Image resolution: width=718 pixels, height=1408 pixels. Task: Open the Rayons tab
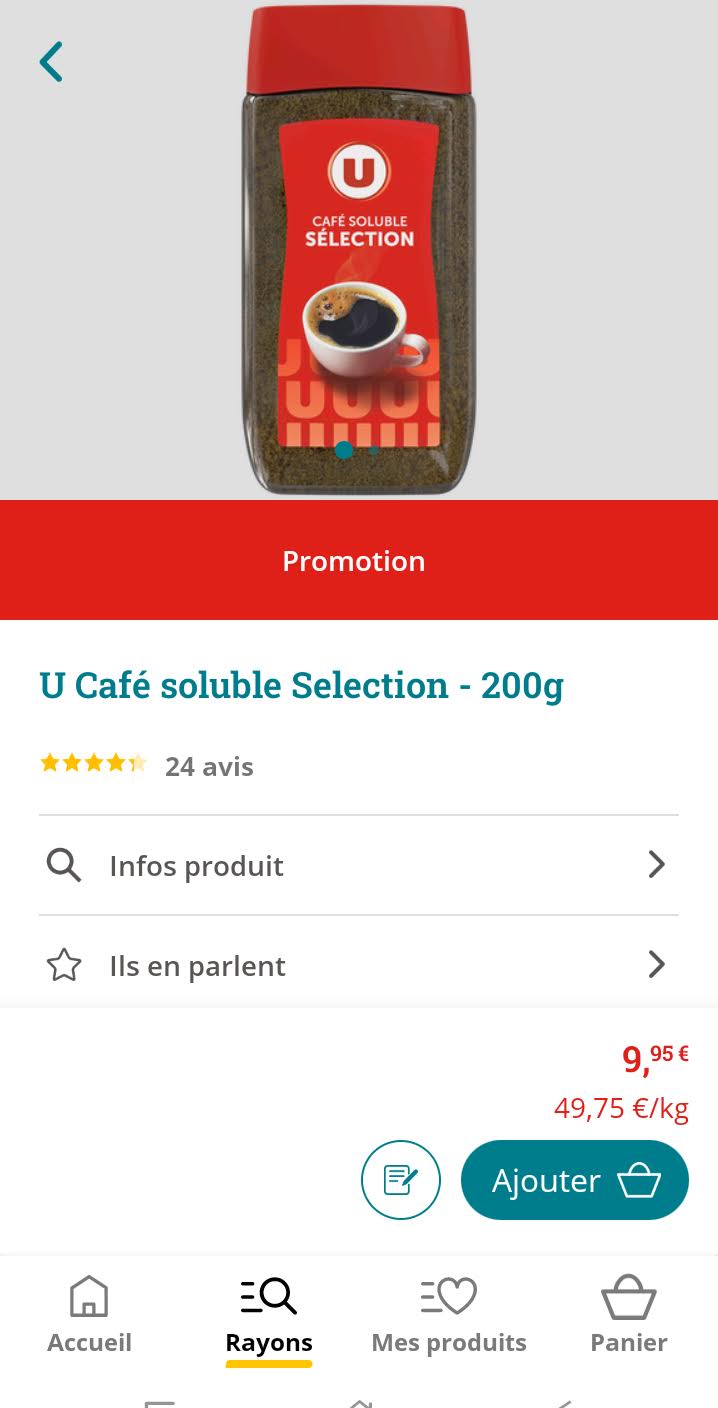click(x=269, y=1315)
